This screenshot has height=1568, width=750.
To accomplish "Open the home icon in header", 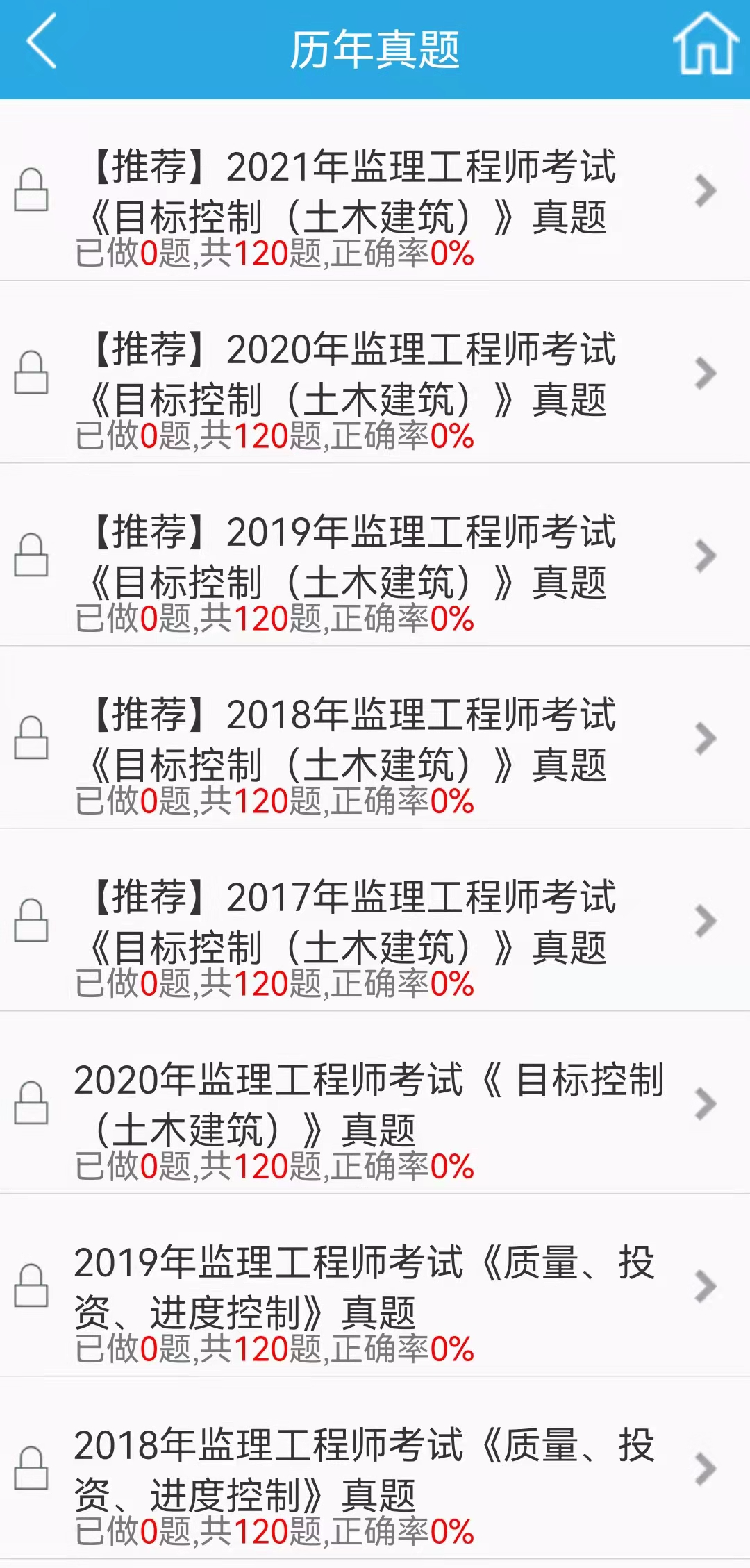I will [706, 44].
